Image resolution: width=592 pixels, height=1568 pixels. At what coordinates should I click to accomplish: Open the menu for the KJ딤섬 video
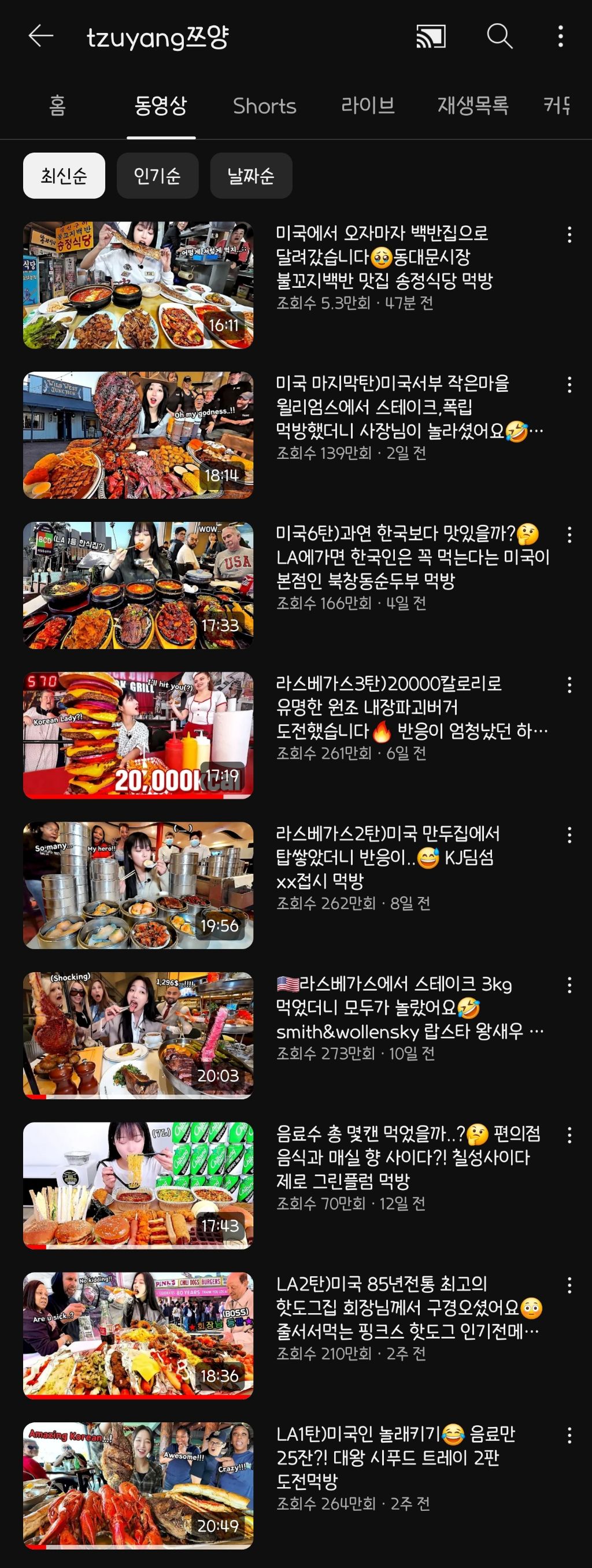click(569, 835)
